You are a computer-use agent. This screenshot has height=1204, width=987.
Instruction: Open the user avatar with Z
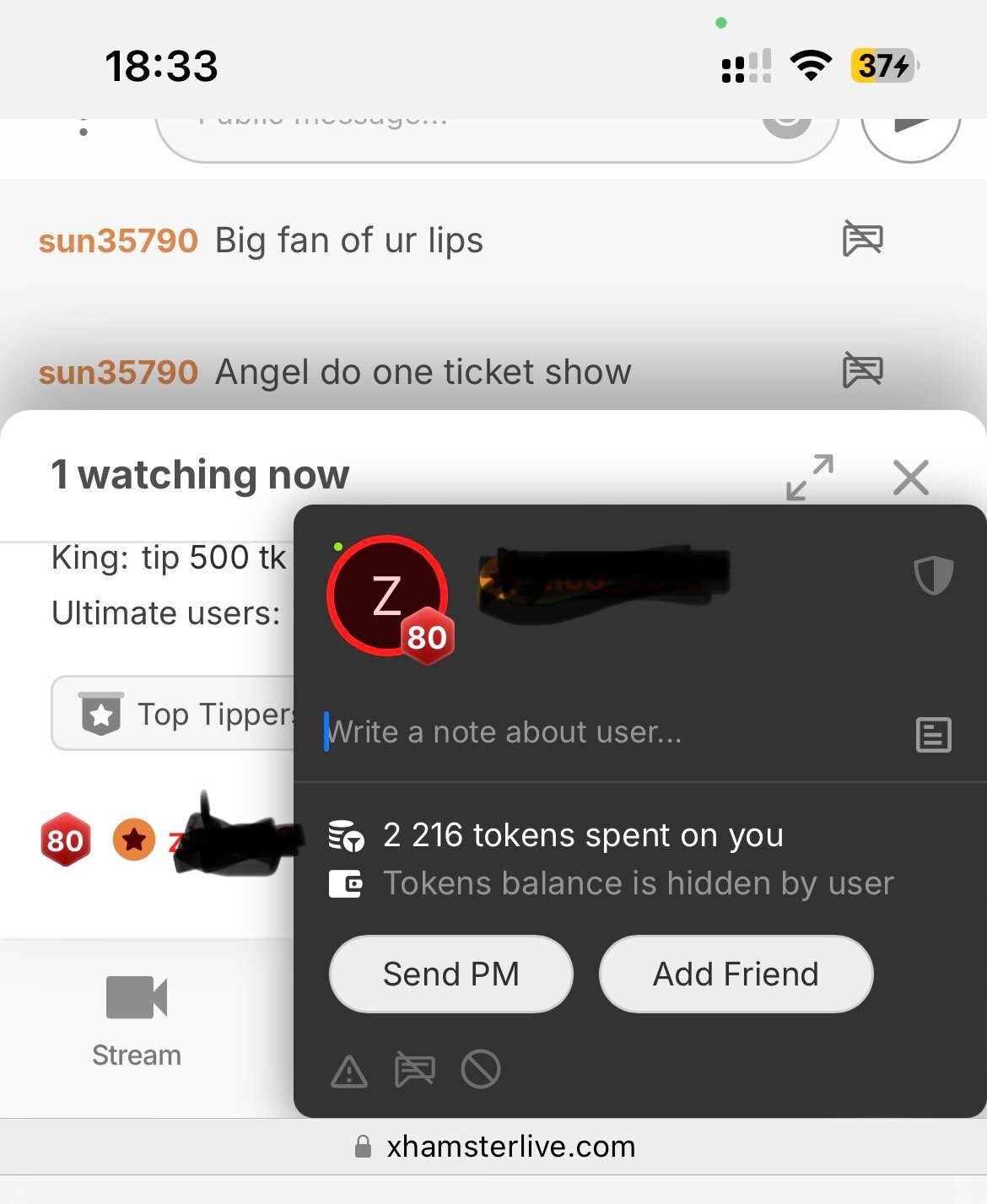click(x=387, y=596)
